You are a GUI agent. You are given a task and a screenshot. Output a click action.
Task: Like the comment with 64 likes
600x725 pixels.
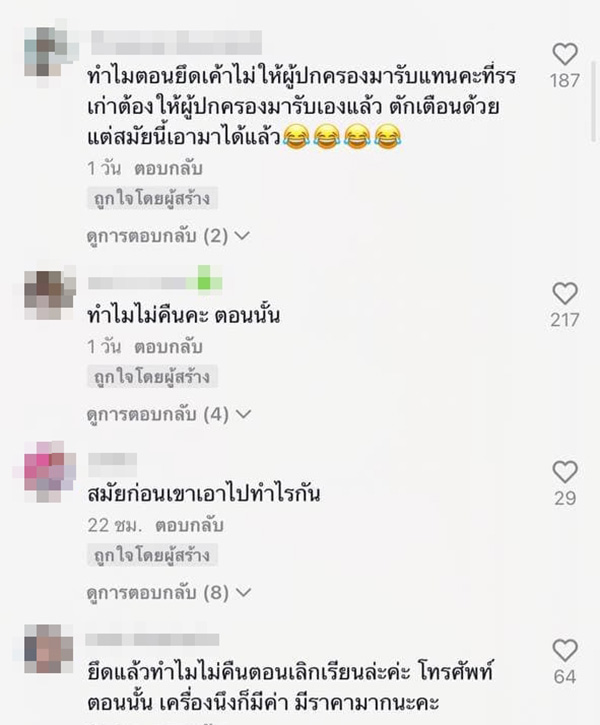coord(565,650)
